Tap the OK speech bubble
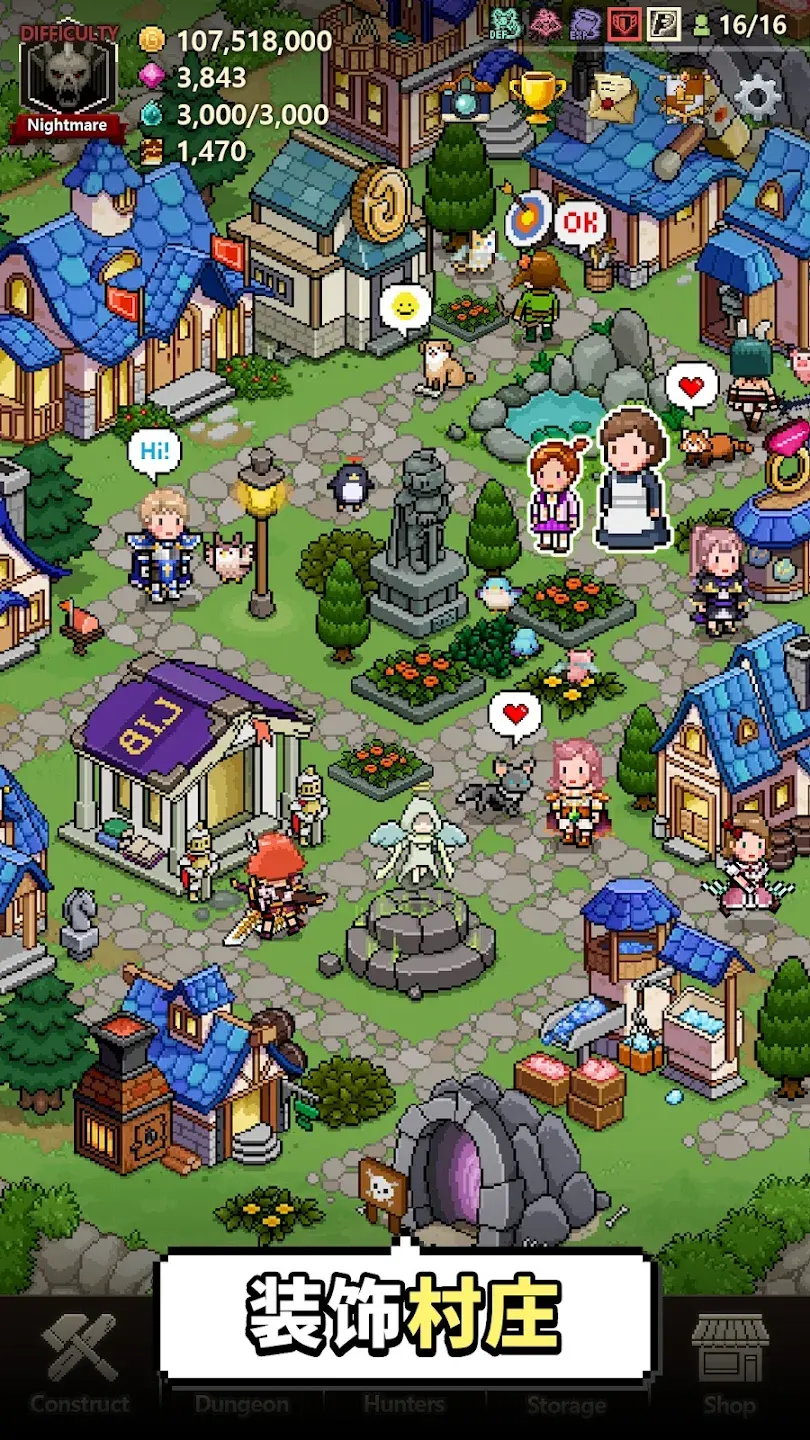Image resolution: width=810 pixels, height=1440 pixels. tap(579, 222)
